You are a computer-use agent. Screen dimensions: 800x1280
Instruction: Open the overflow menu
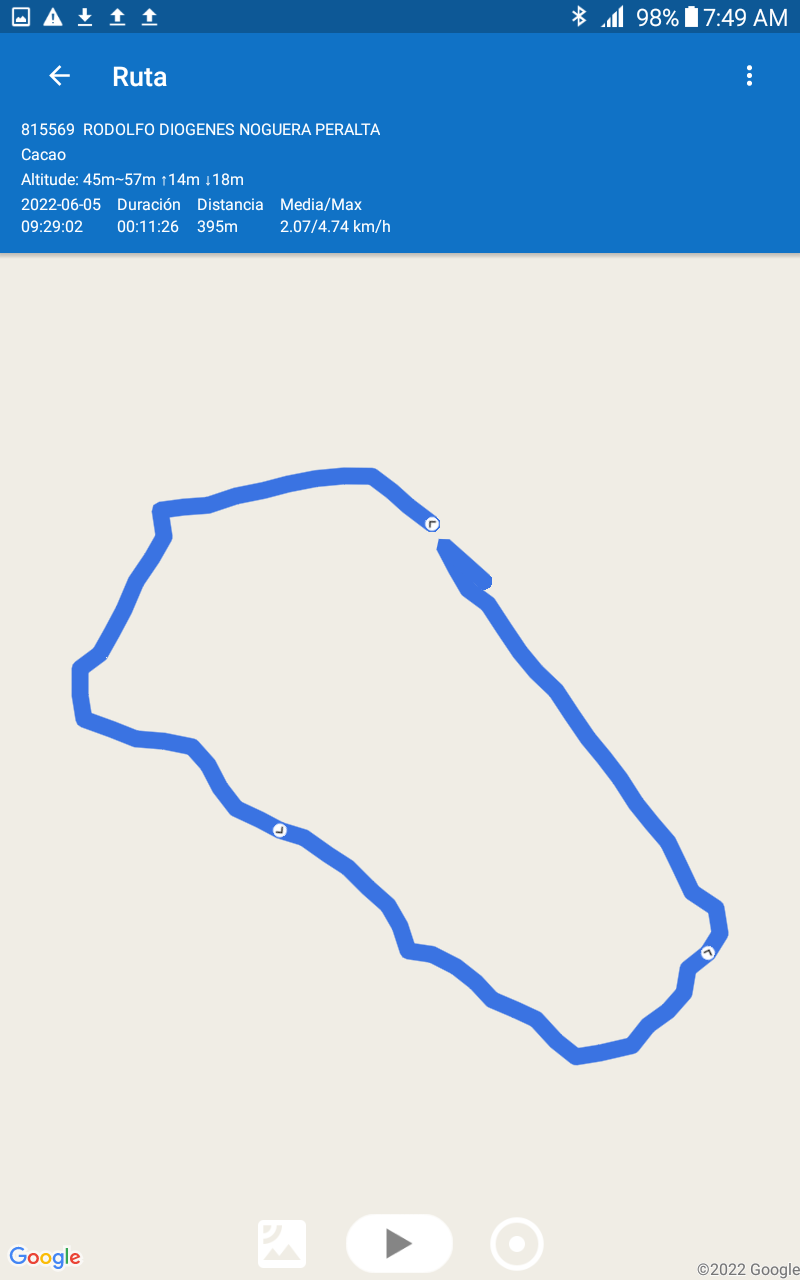749,76
